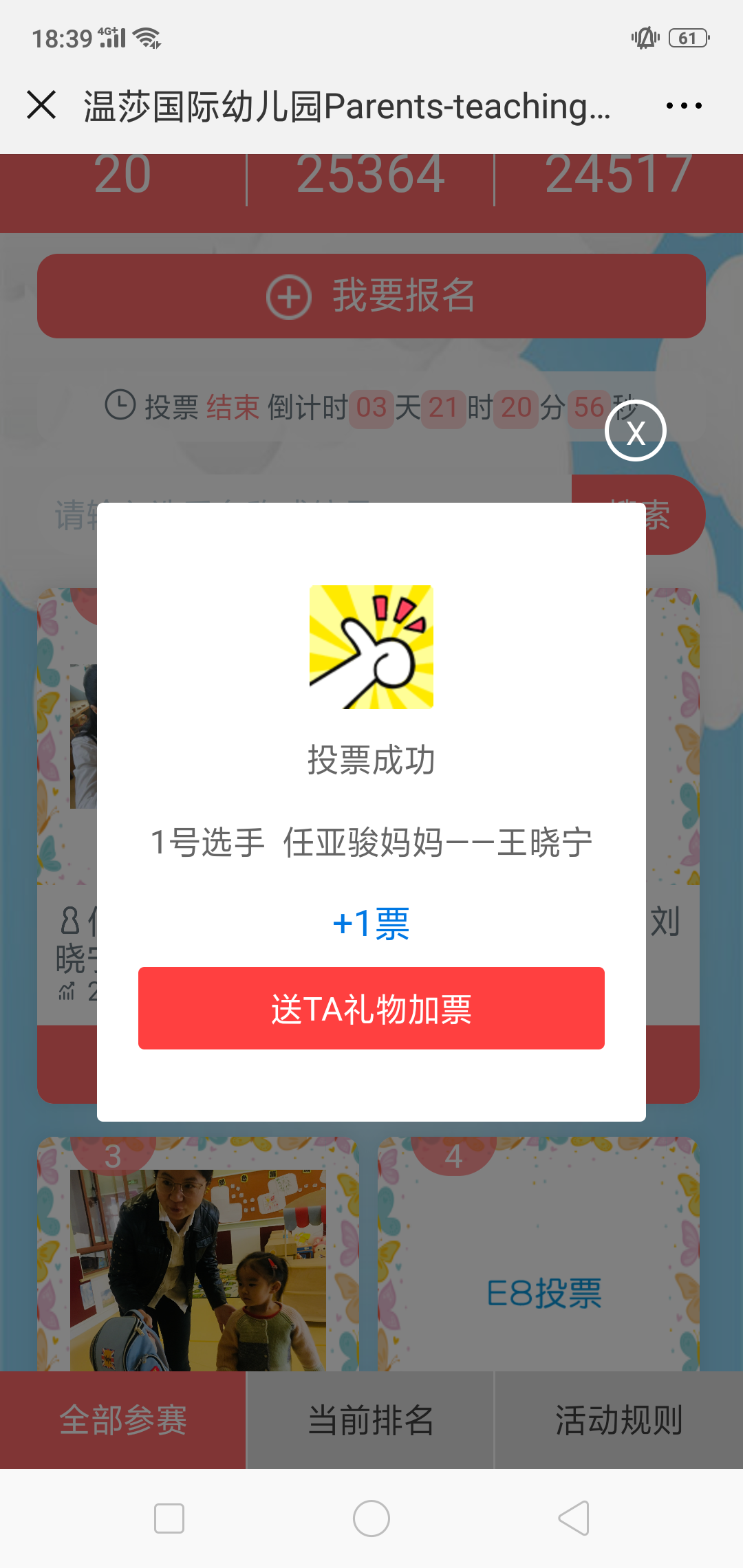
Task: Open 活动规则 tab
Action: tap(618, 1420)
